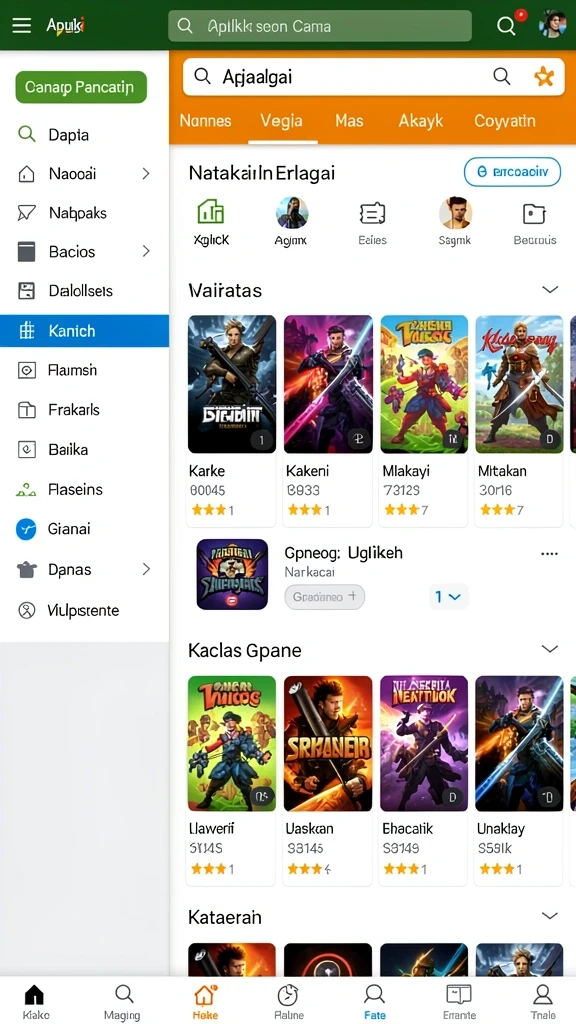Switch to the Vegia tab
Viewport: 576px width, 1024px height.
pyautogui.click(x=281, y=121)
